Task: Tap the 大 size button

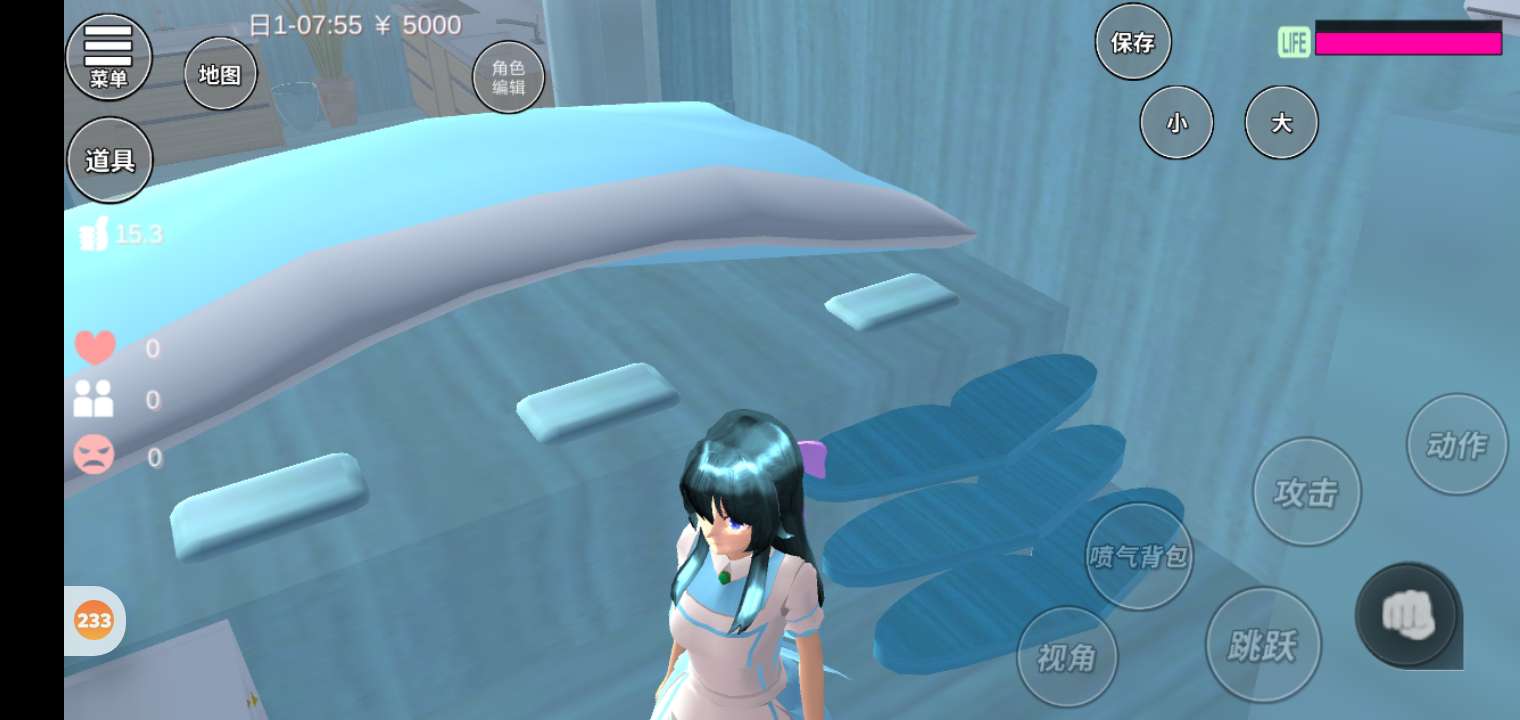Action: click(1281, 123)
